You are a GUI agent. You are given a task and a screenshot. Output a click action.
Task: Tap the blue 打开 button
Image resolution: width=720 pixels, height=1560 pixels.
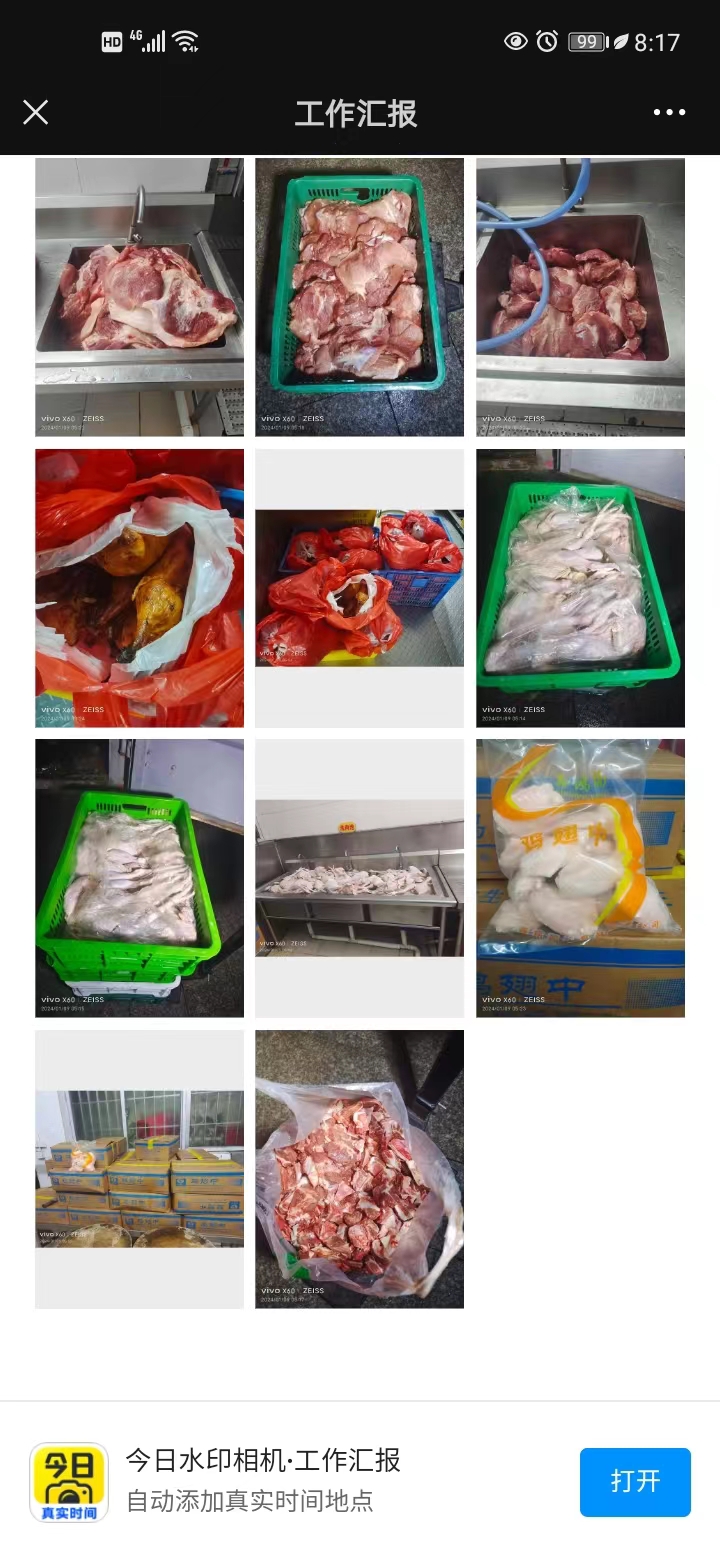pyautogui.click(x=635, y=1482)
